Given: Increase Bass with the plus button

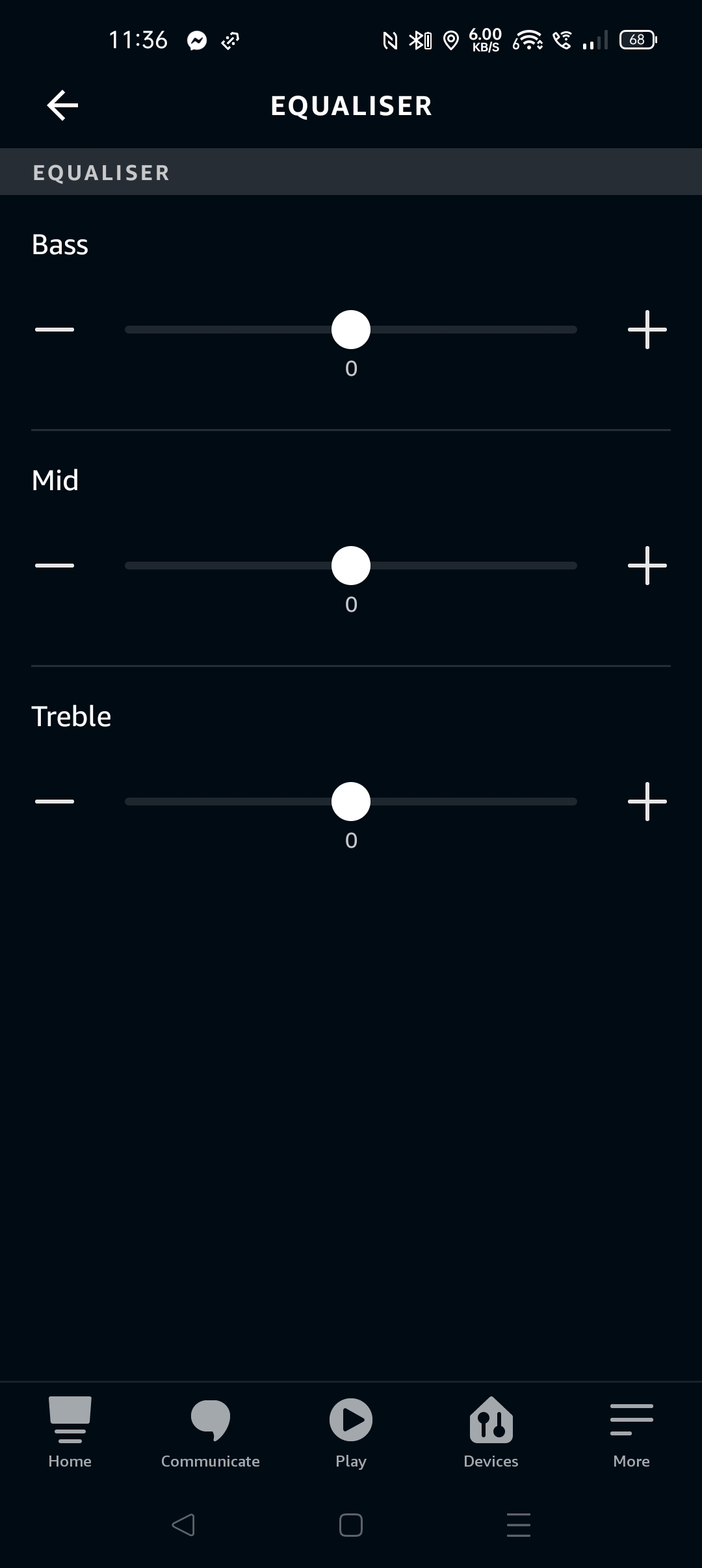Looking at the screenshot, I should 647,330.
